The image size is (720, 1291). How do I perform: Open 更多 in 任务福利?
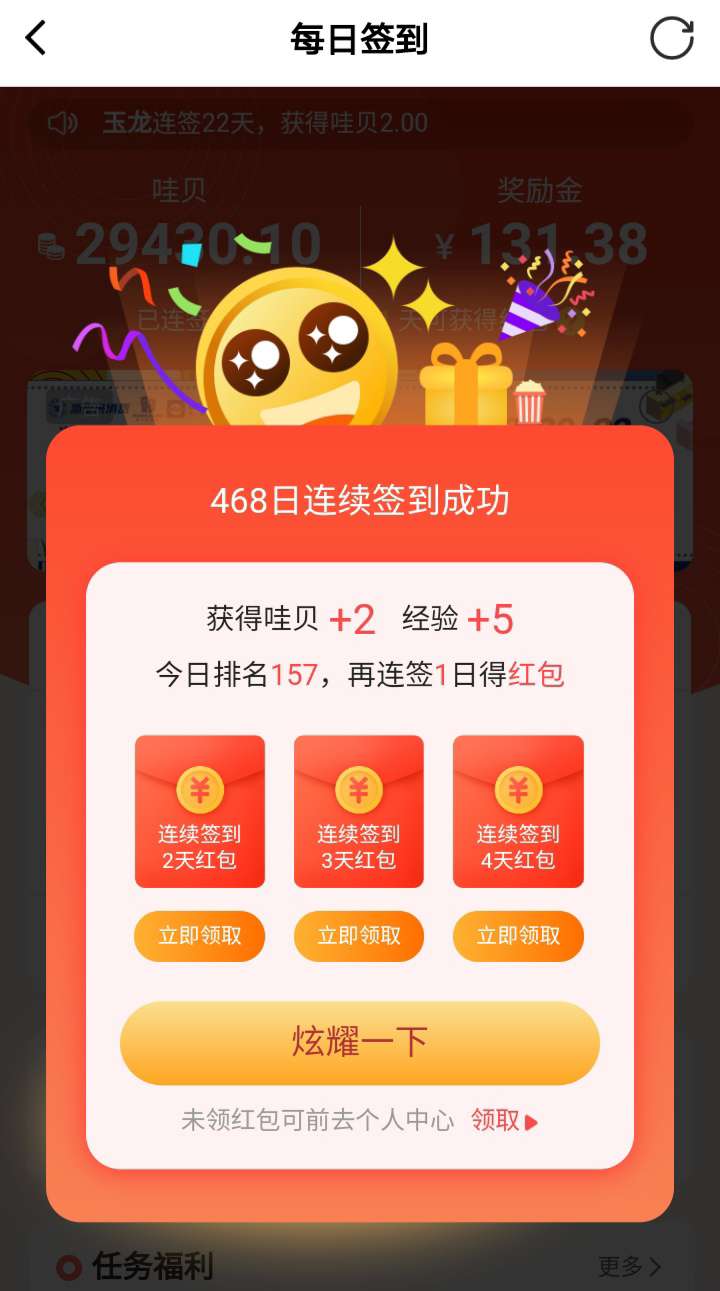[630, 1267]
